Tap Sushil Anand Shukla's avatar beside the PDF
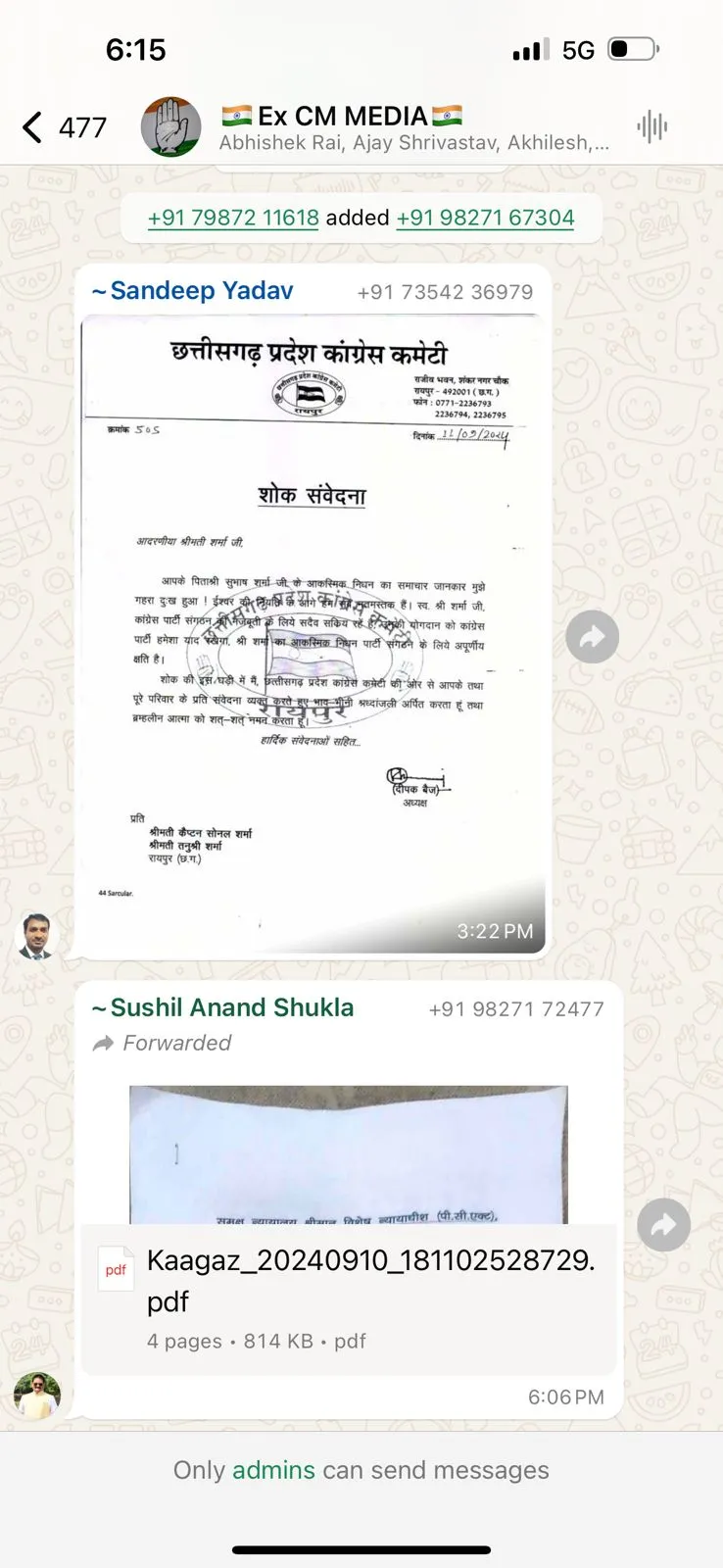 36,1395
